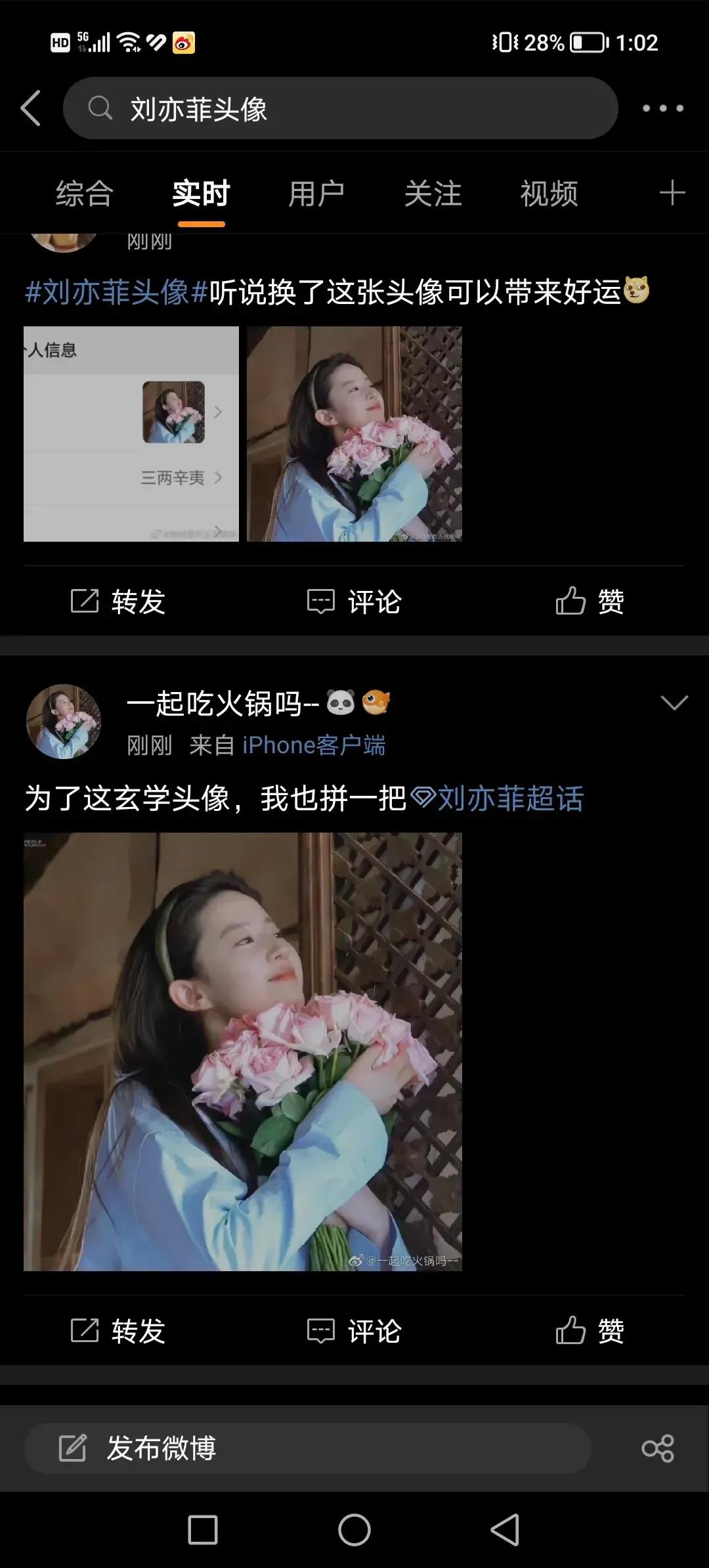This screenshot has width=709, height=1568.
Task: Comment on the 听说换了这张头像 post
Action: [x=354, y=601]
